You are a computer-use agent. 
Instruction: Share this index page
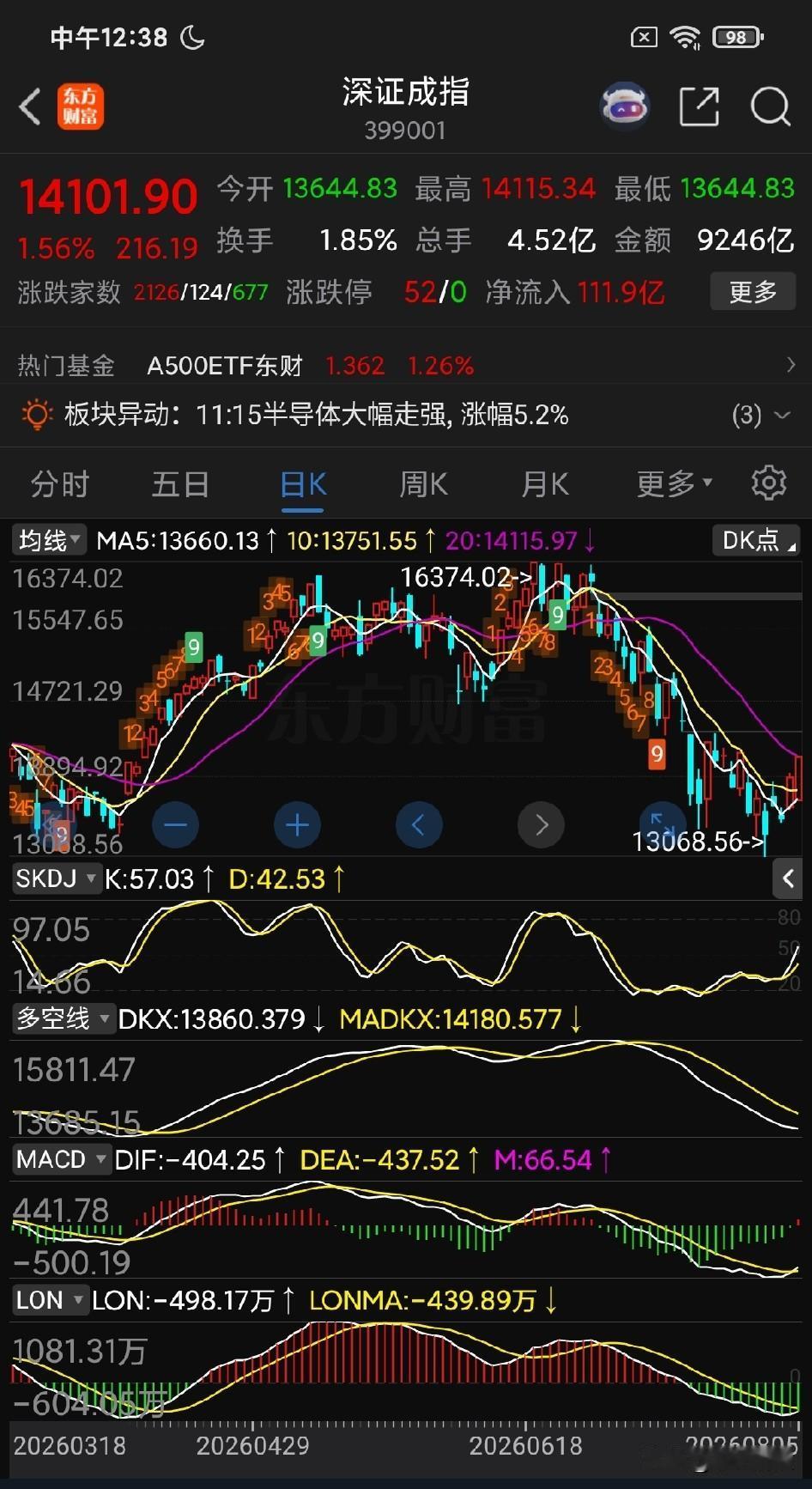coord(699,107)
